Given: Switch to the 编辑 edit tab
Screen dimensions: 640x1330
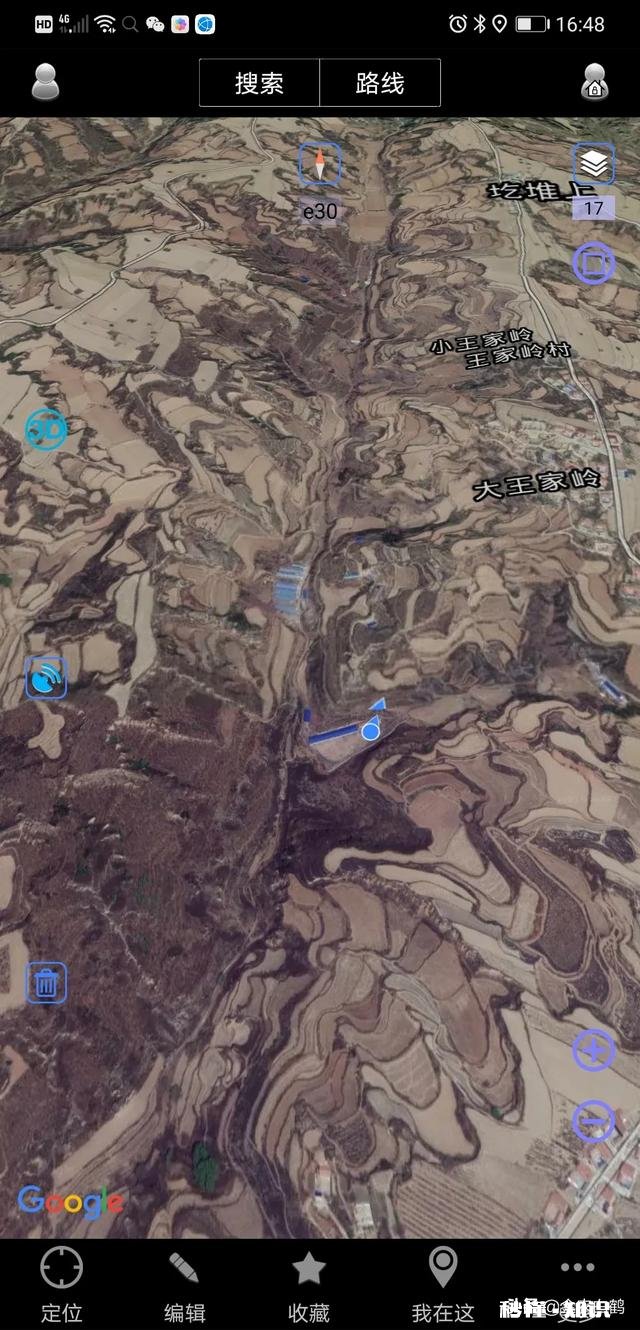Looking at the screenshot, I should pos(185,1285).
